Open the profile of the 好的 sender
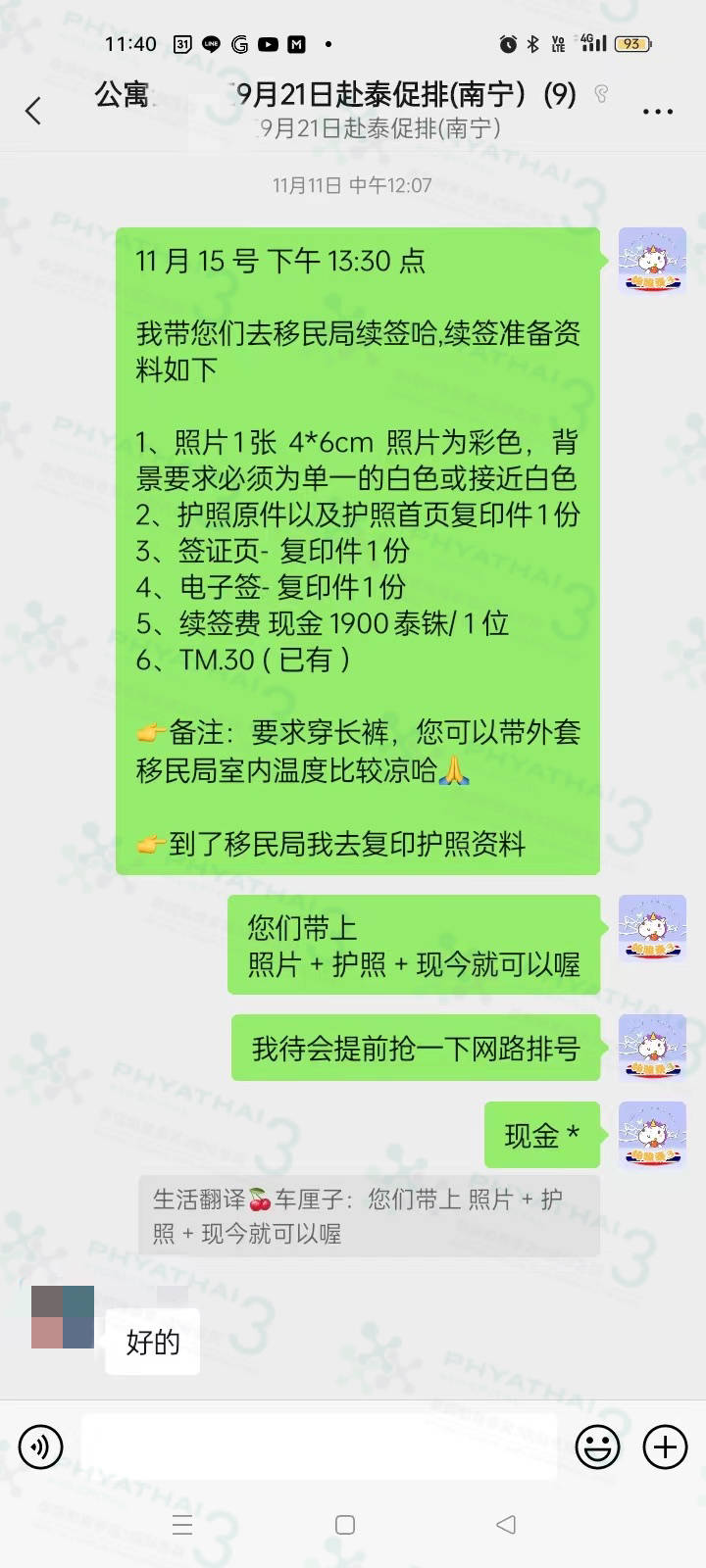This screenshot has width=706, height=1568. (63, 1317)
